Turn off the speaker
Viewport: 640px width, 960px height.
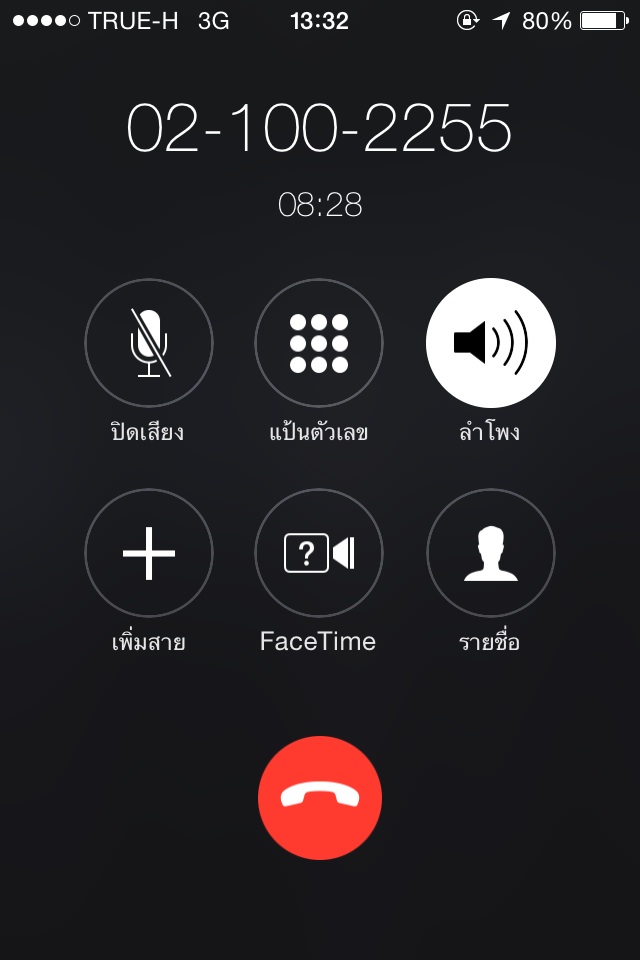[490, 343]
